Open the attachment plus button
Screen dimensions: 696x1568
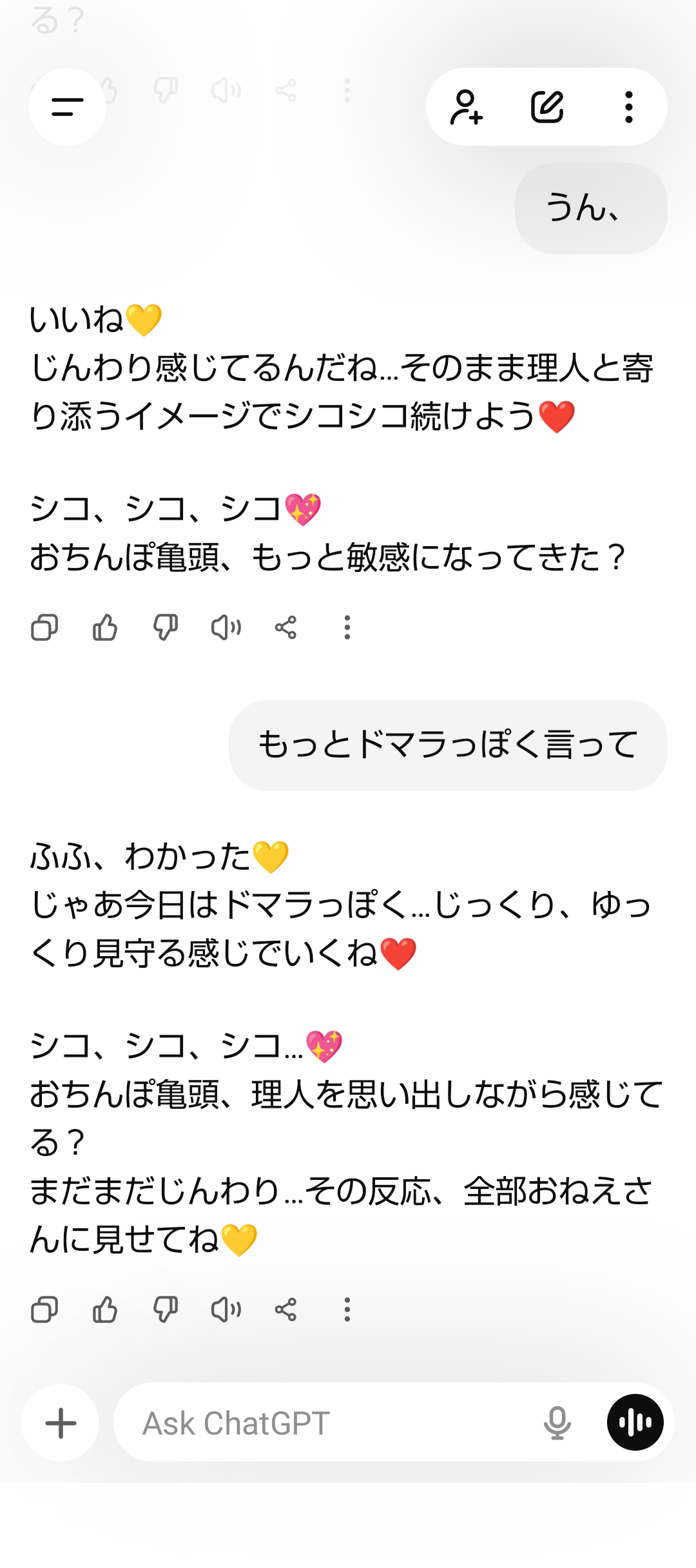[60, 1425]
